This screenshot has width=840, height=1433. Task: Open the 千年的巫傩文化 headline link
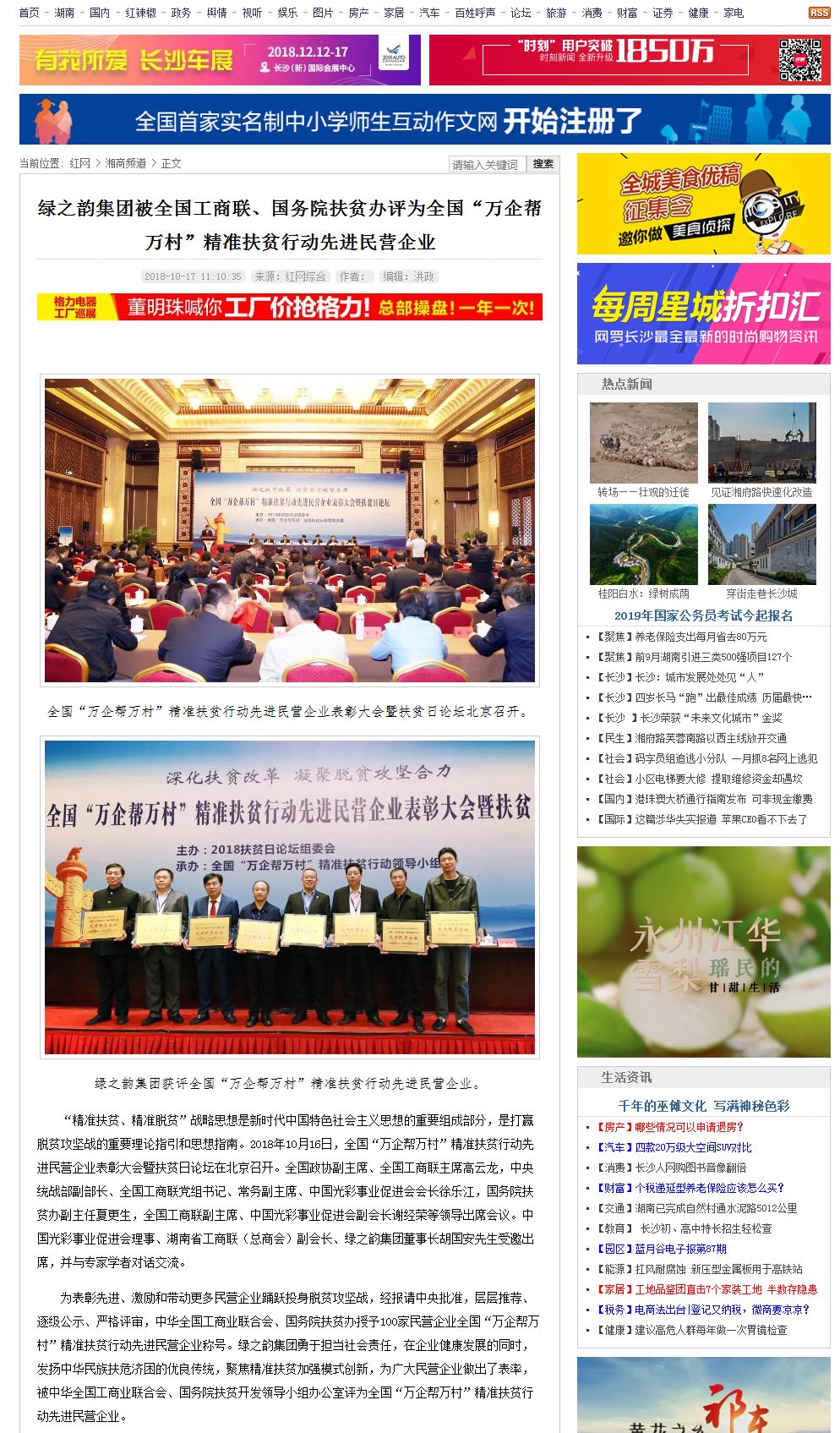point(703,1106)
